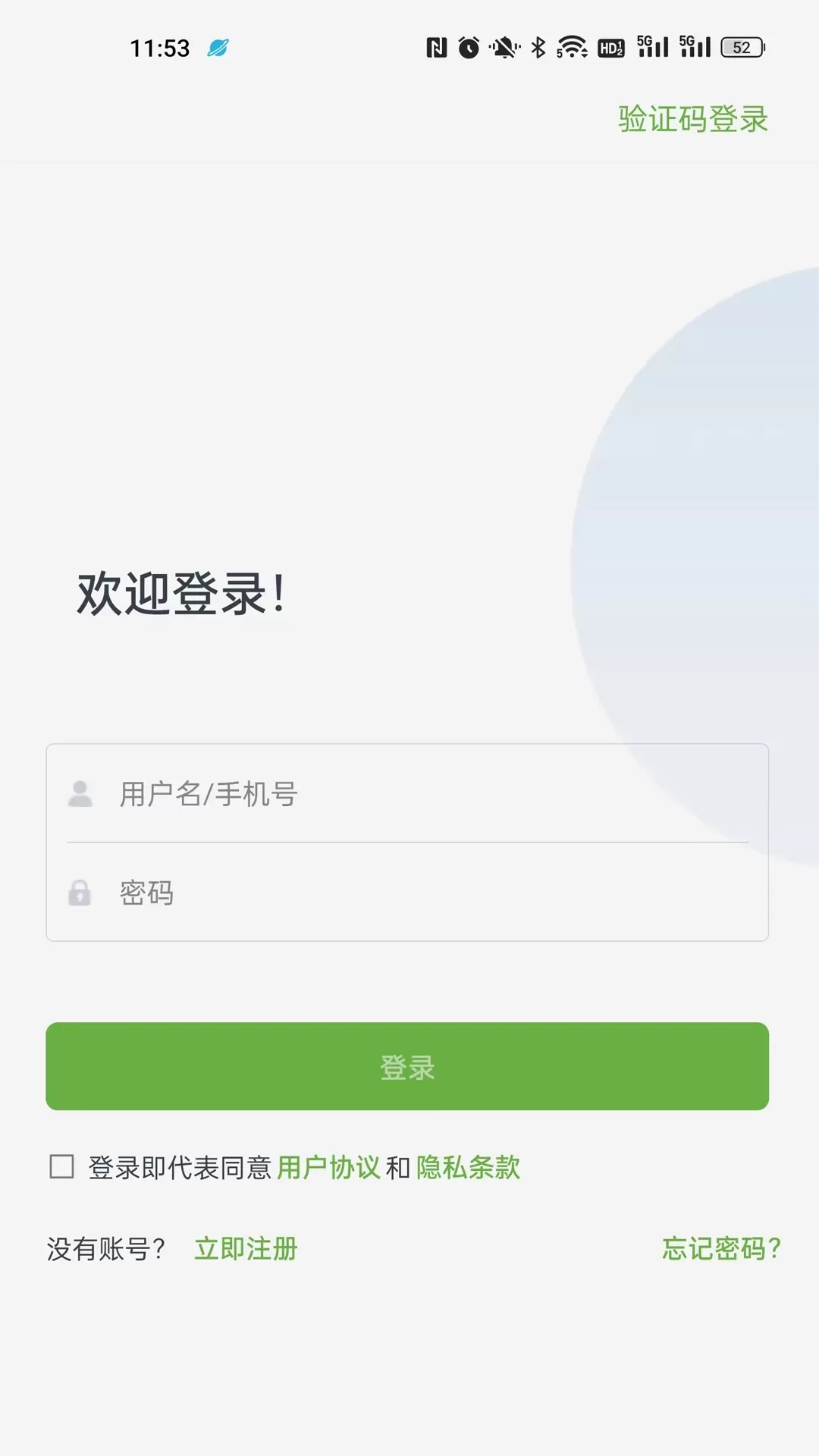Focus the 用户名/手机号 username field
This screenshot has width=819, height=1456.
[407, 794]
